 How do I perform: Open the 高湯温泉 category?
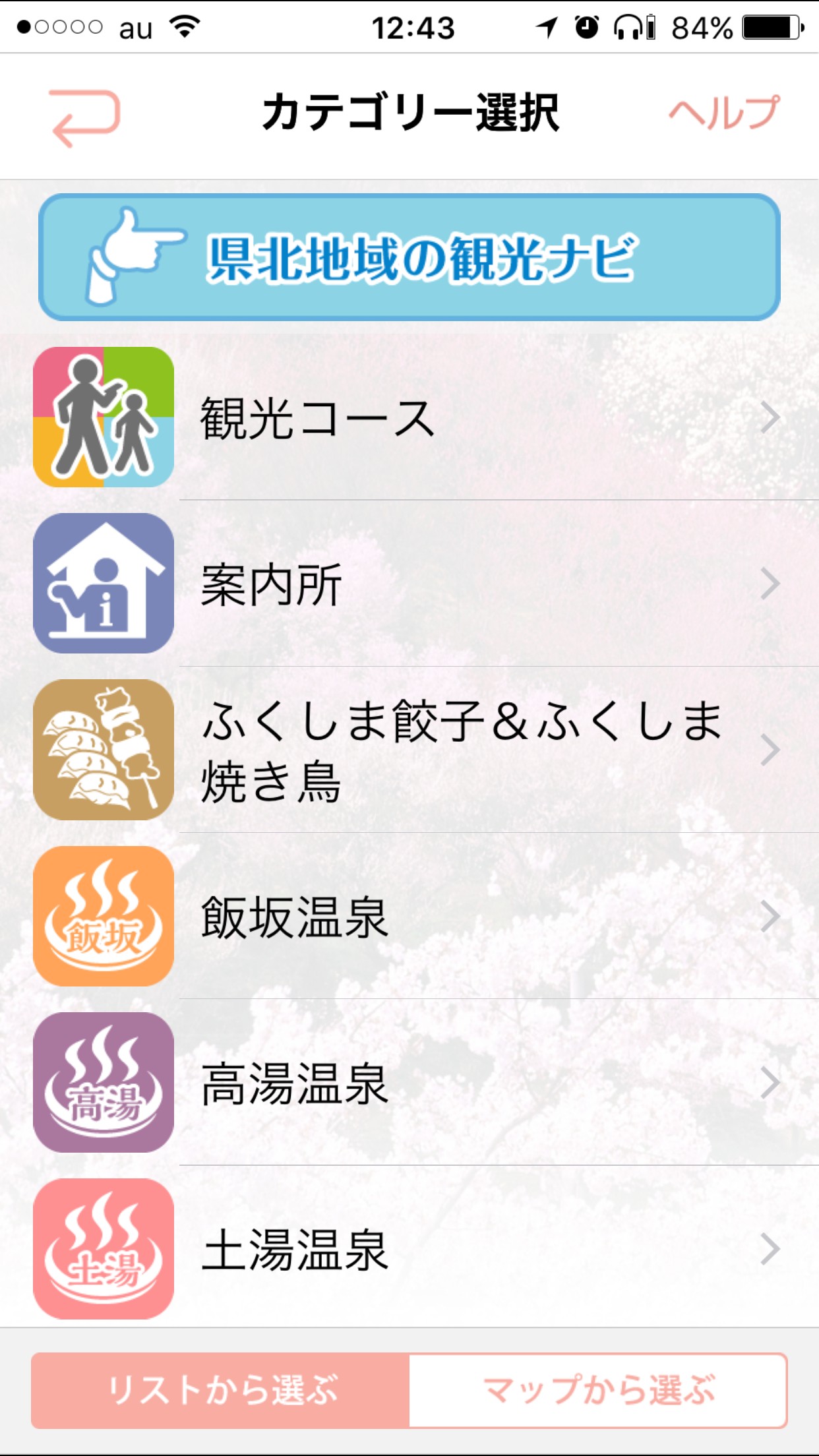409,1083
